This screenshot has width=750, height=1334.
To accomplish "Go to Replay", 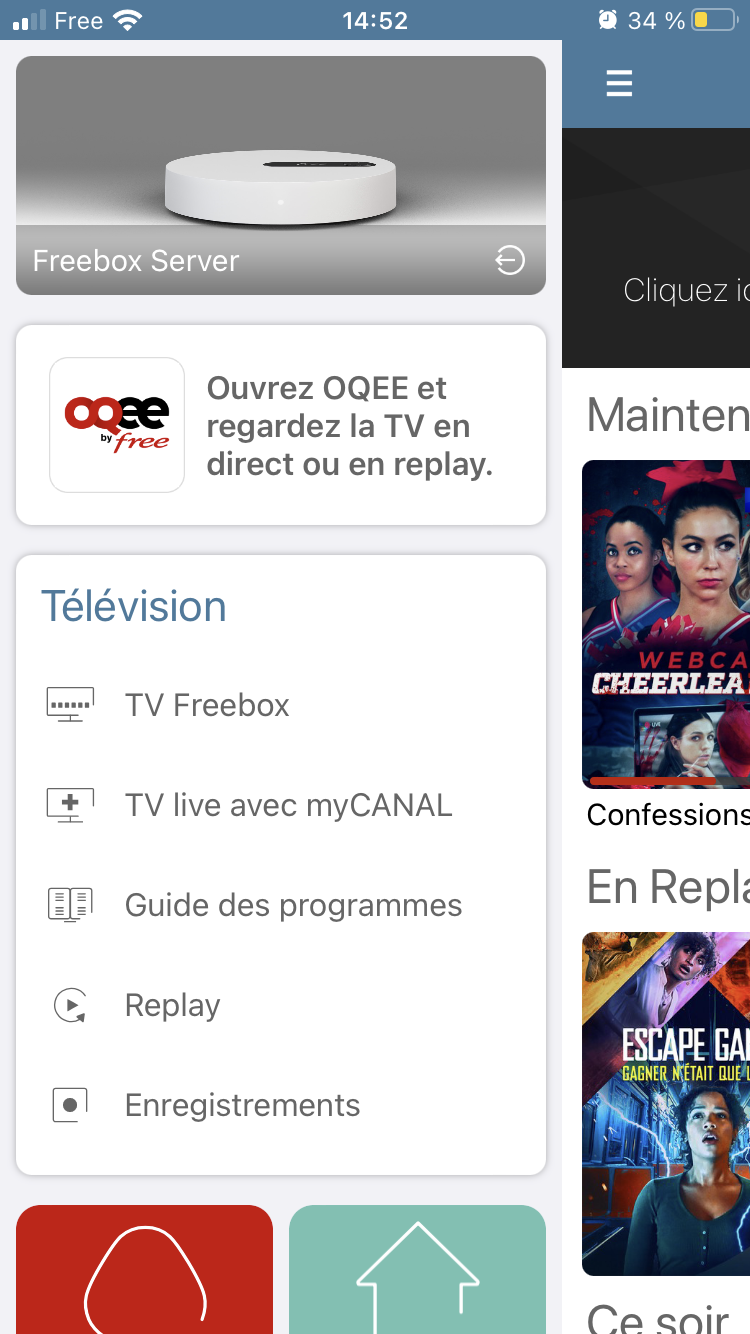I will (x=172, y=1005).
